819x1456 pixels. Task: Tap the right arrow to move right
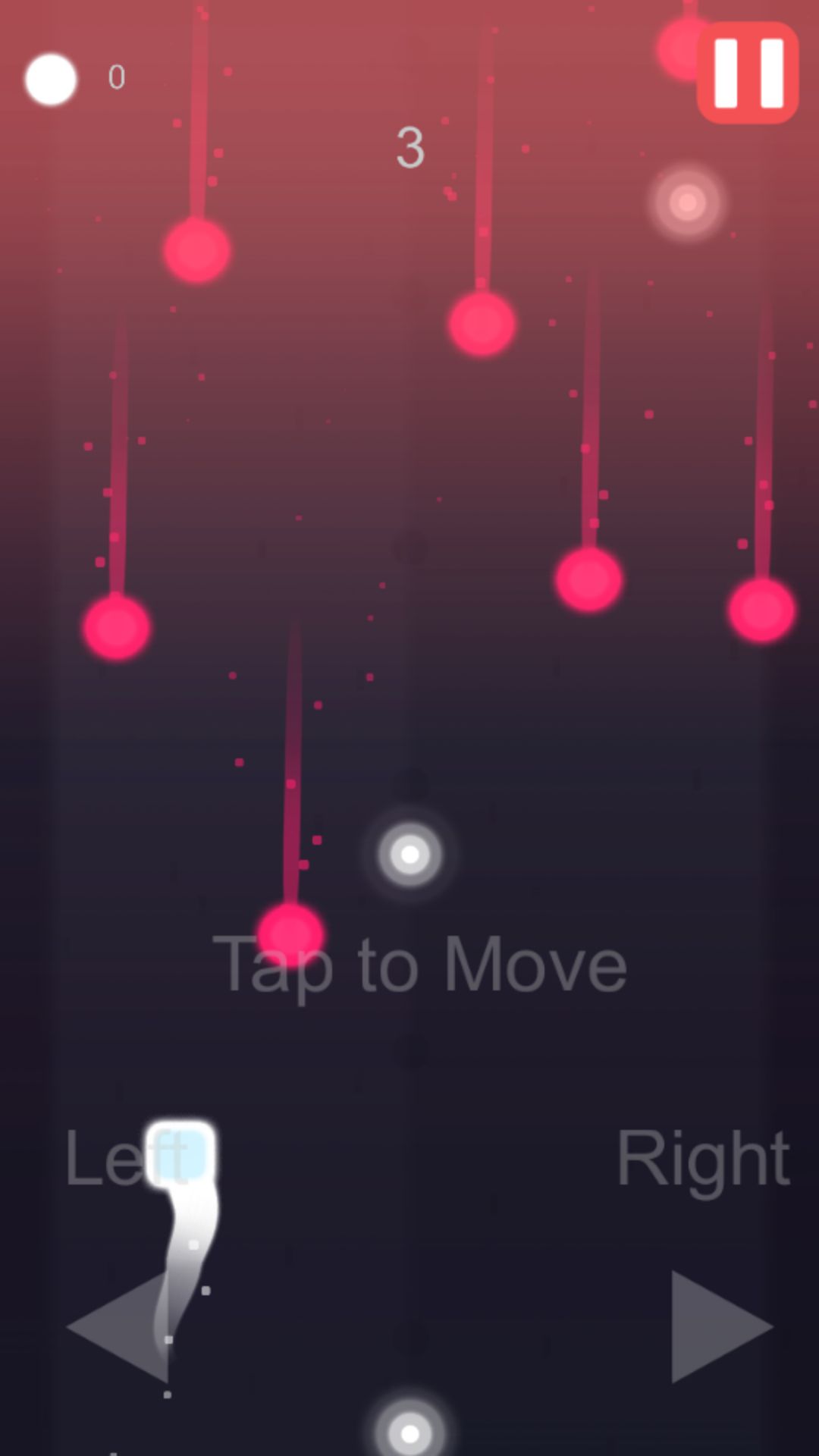(x=717, y=1327)
